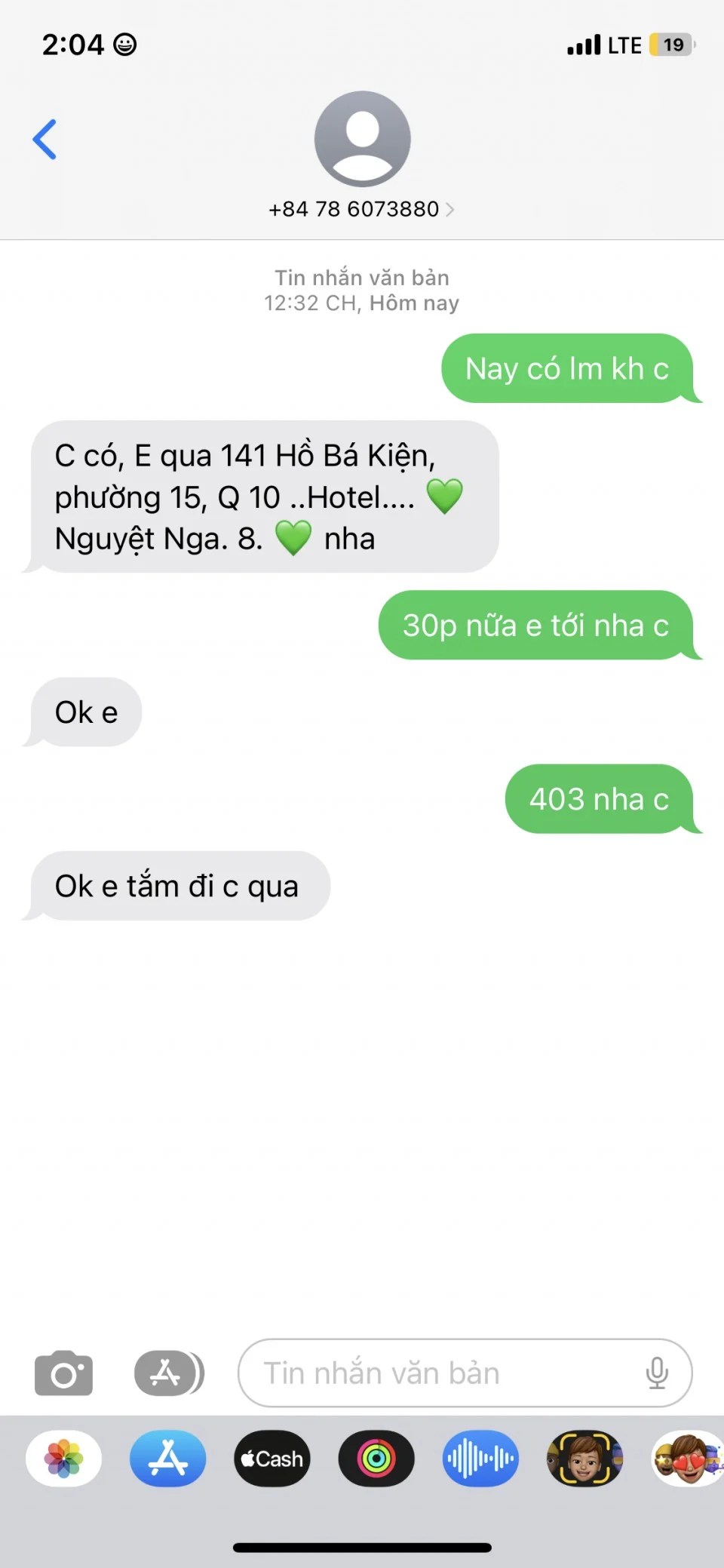Open the camera to attach a photo
724x1568 pixels.
click(64, 1373)
